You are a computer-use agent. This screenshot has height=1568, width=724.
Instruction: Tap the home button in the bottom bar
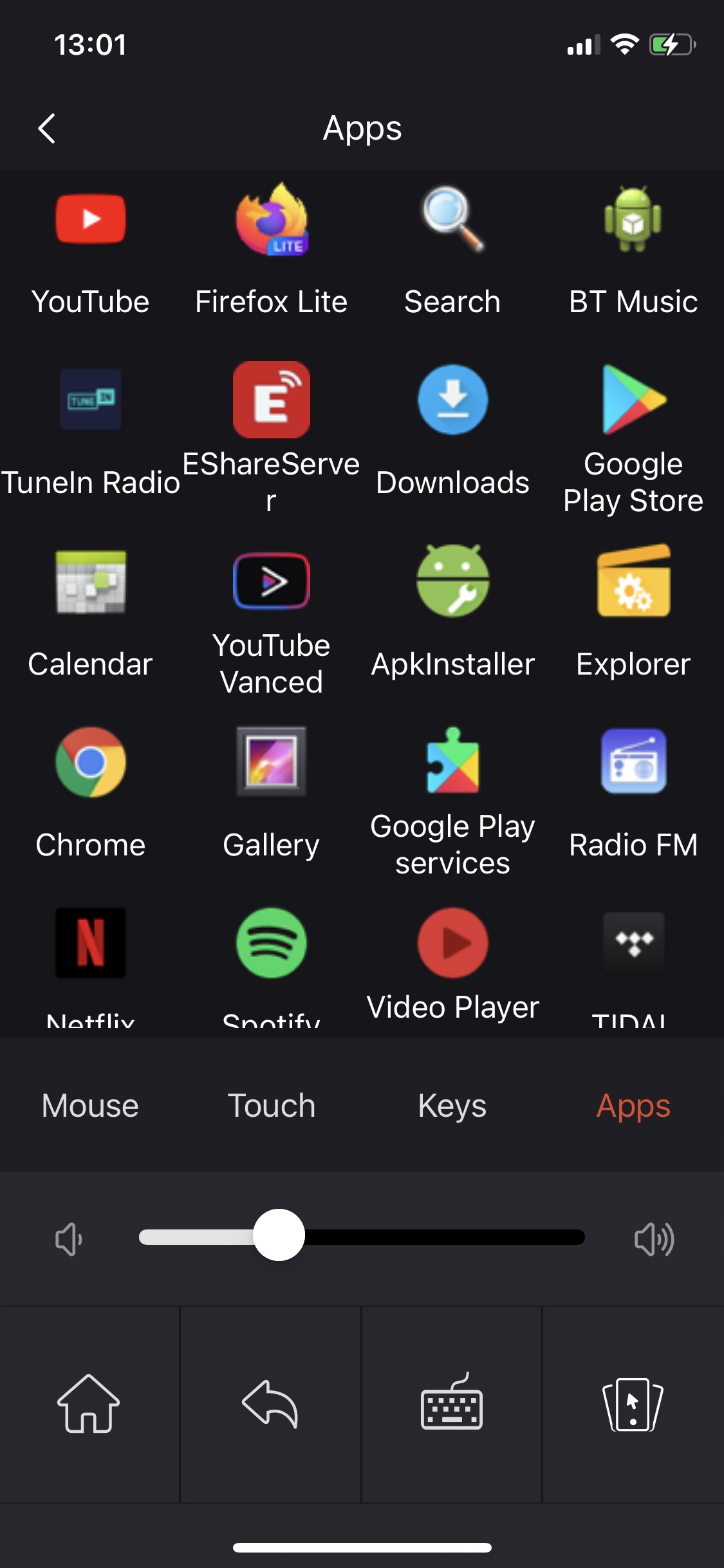click(x=89, y=1404)
